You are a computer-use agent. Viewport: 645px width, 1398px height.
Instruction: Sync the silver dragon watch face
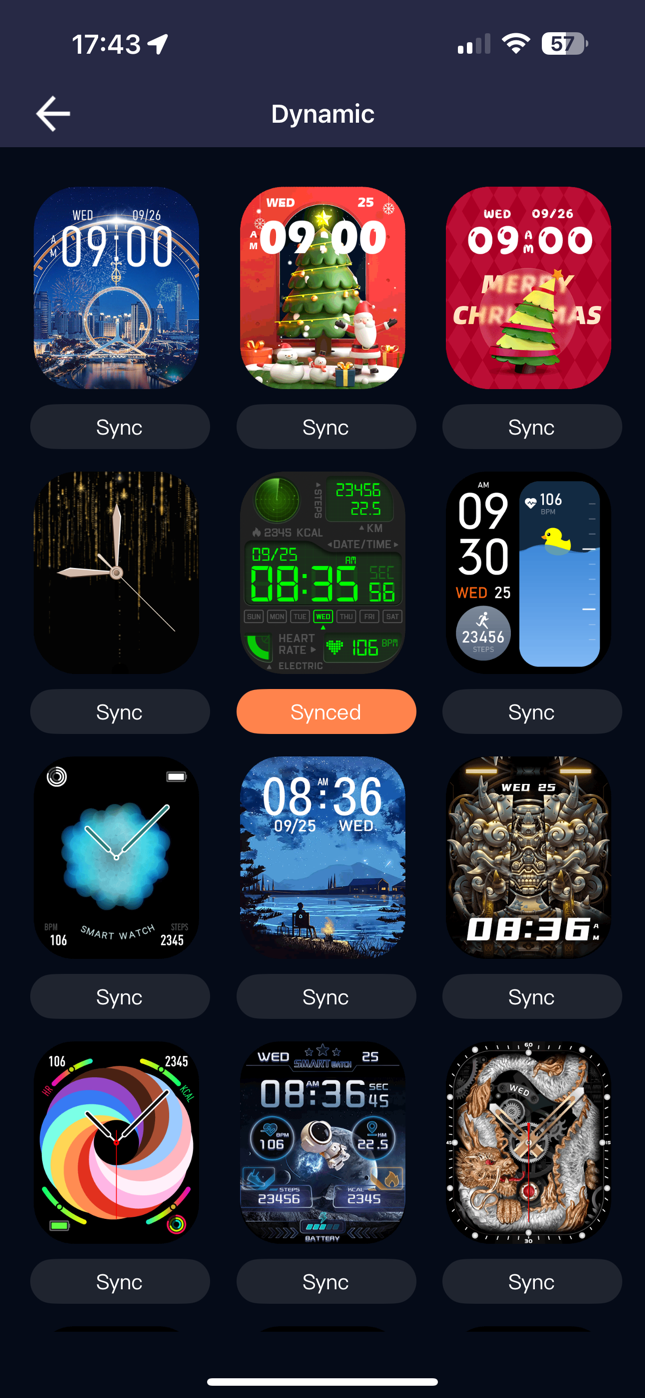pos(531,1282)
